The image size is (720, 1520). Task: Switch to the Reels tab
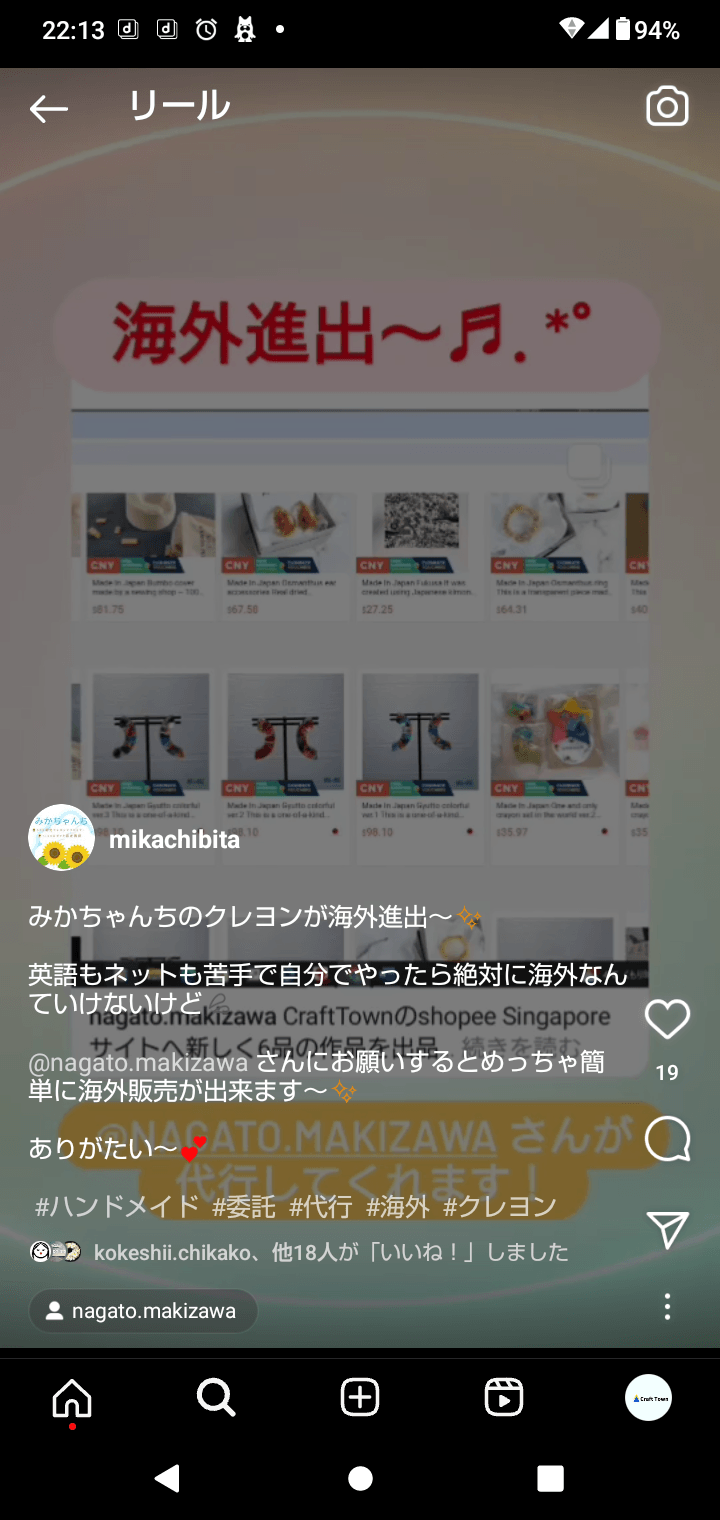point(504,1397)
